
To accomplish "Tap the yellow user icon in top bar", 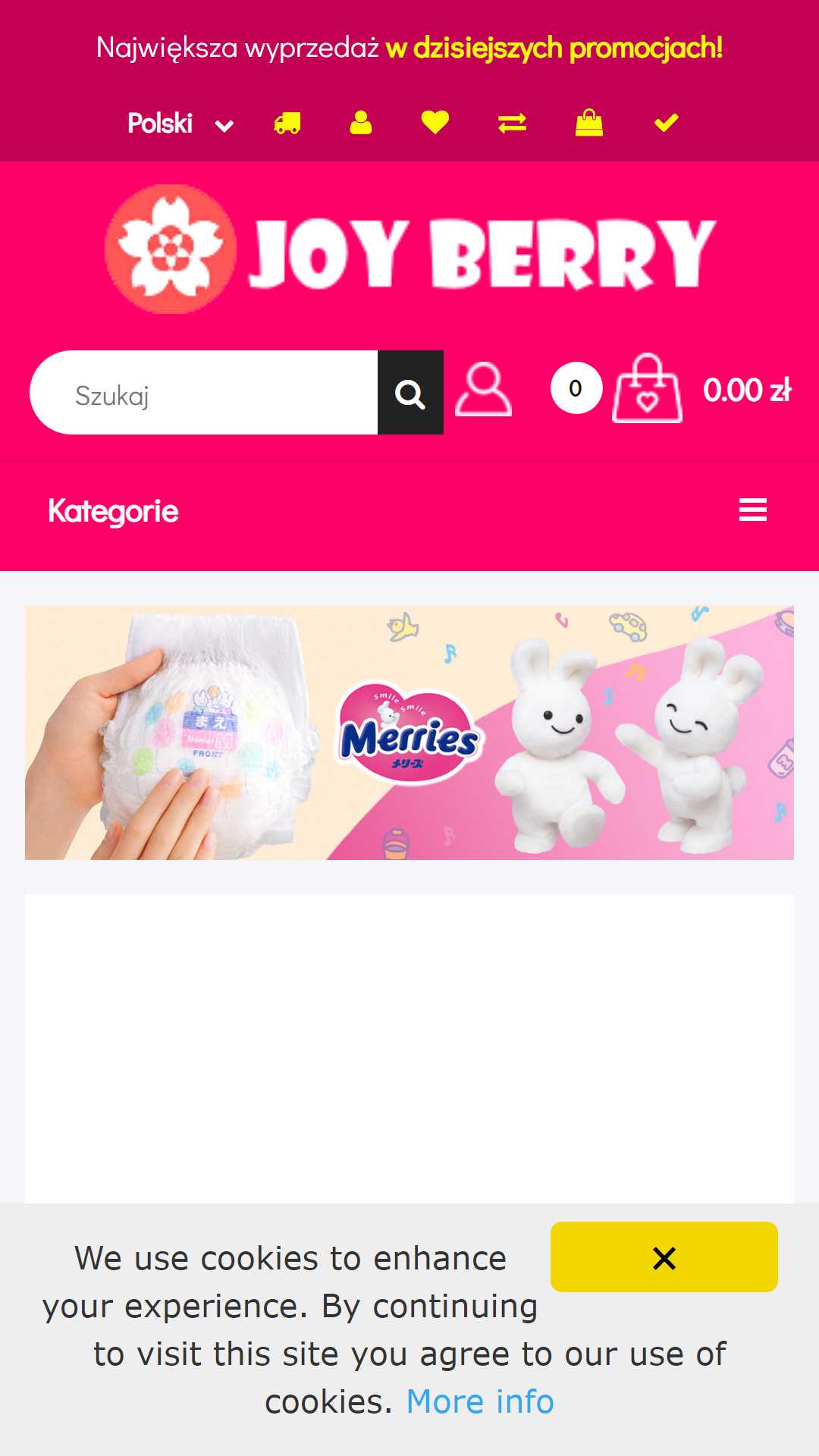I will (361, 123).
